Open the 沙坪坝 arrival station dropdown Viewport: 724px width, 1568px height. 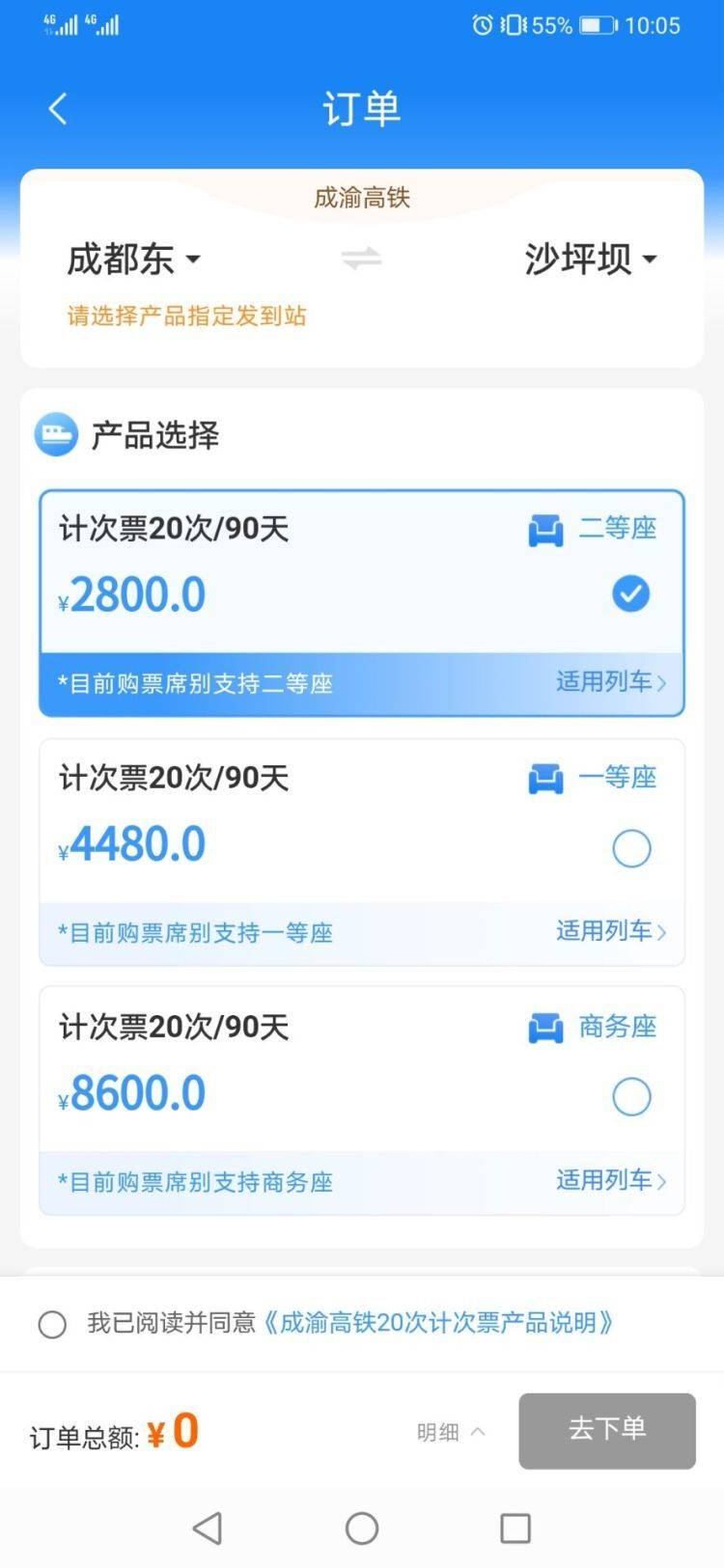click(590, 259)
